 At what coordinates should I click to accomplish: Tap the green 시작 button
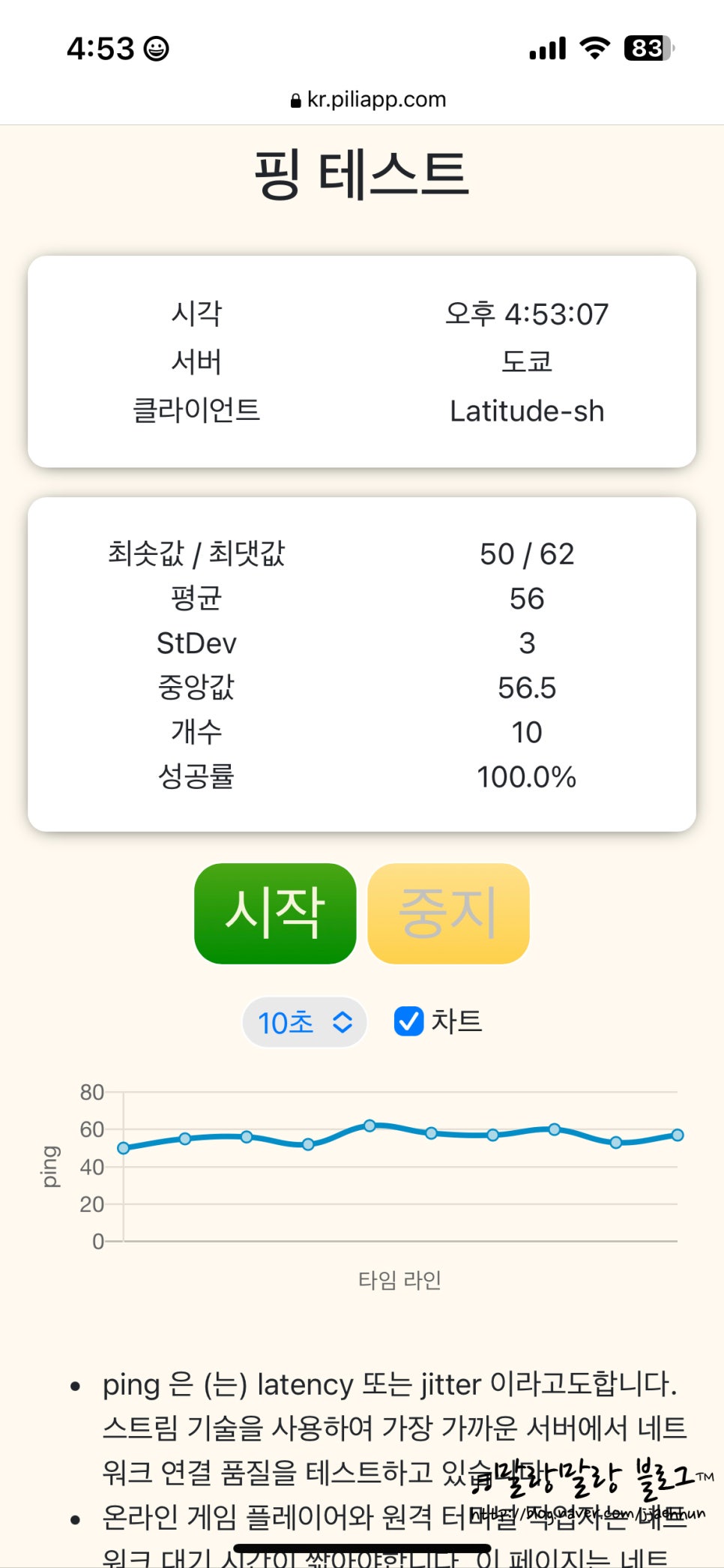(275, 913)
